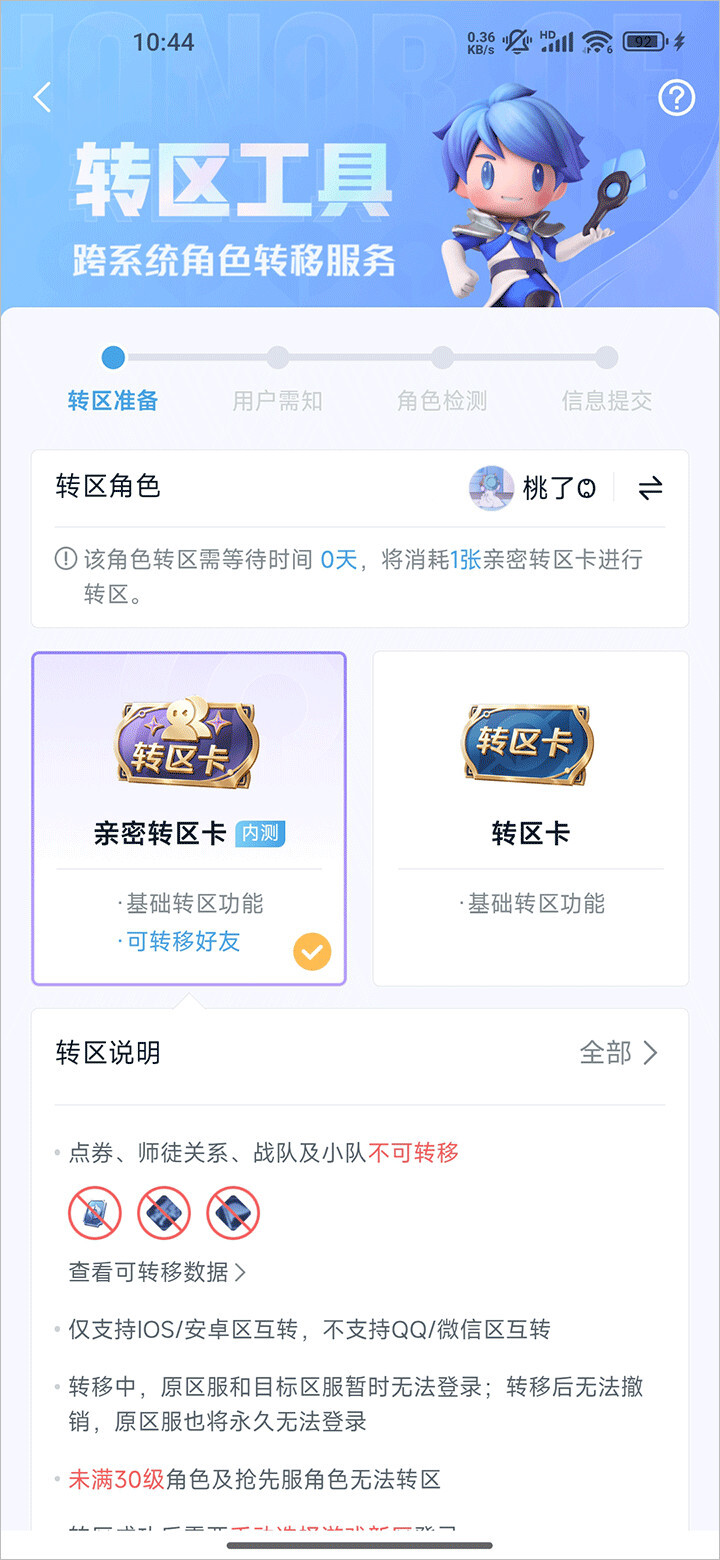The image size is (720, 1560).
Task: Open the 查看可转移数据 link
Action: click(157, 1272)
